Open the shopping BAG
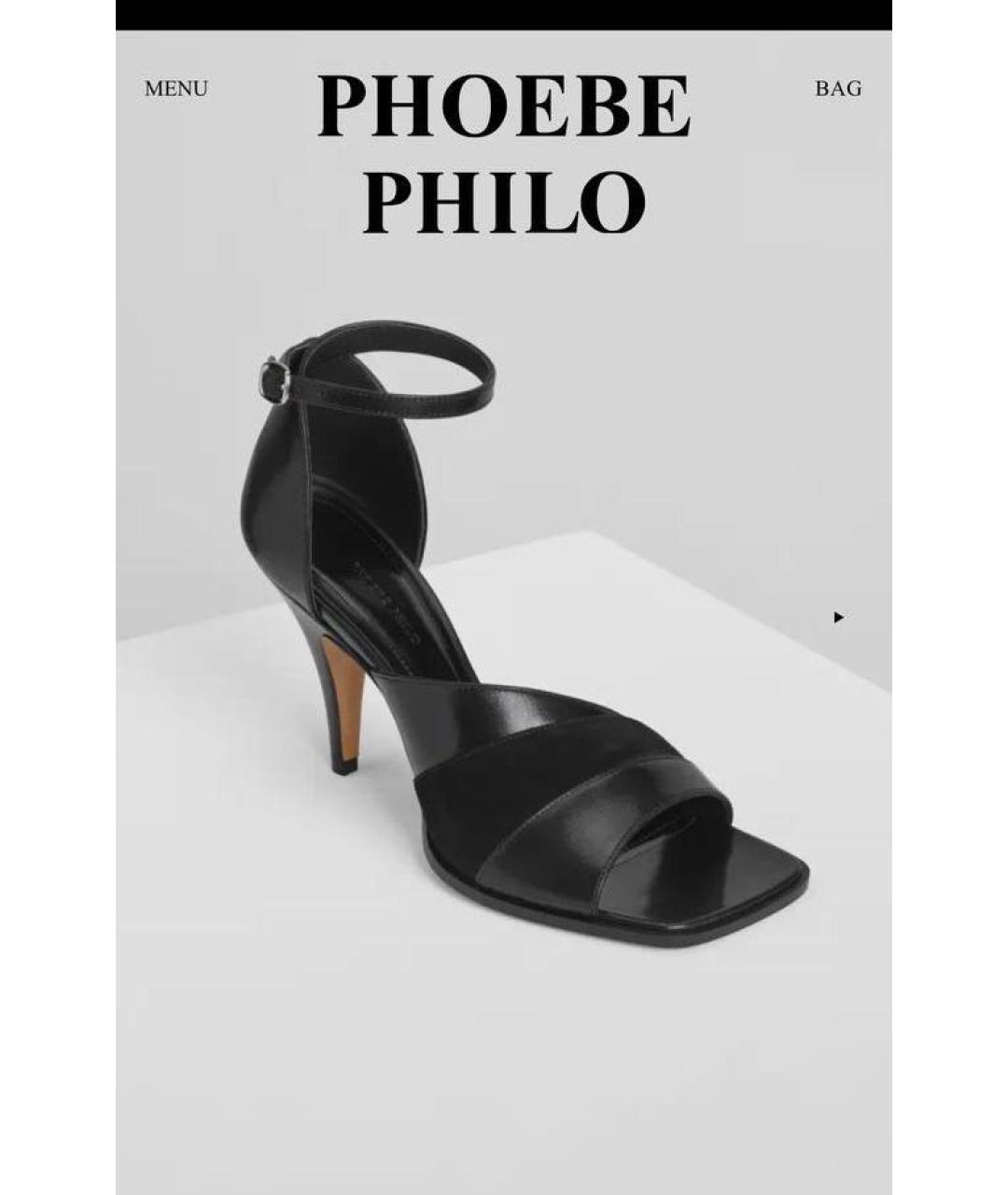 click(838, 89)
